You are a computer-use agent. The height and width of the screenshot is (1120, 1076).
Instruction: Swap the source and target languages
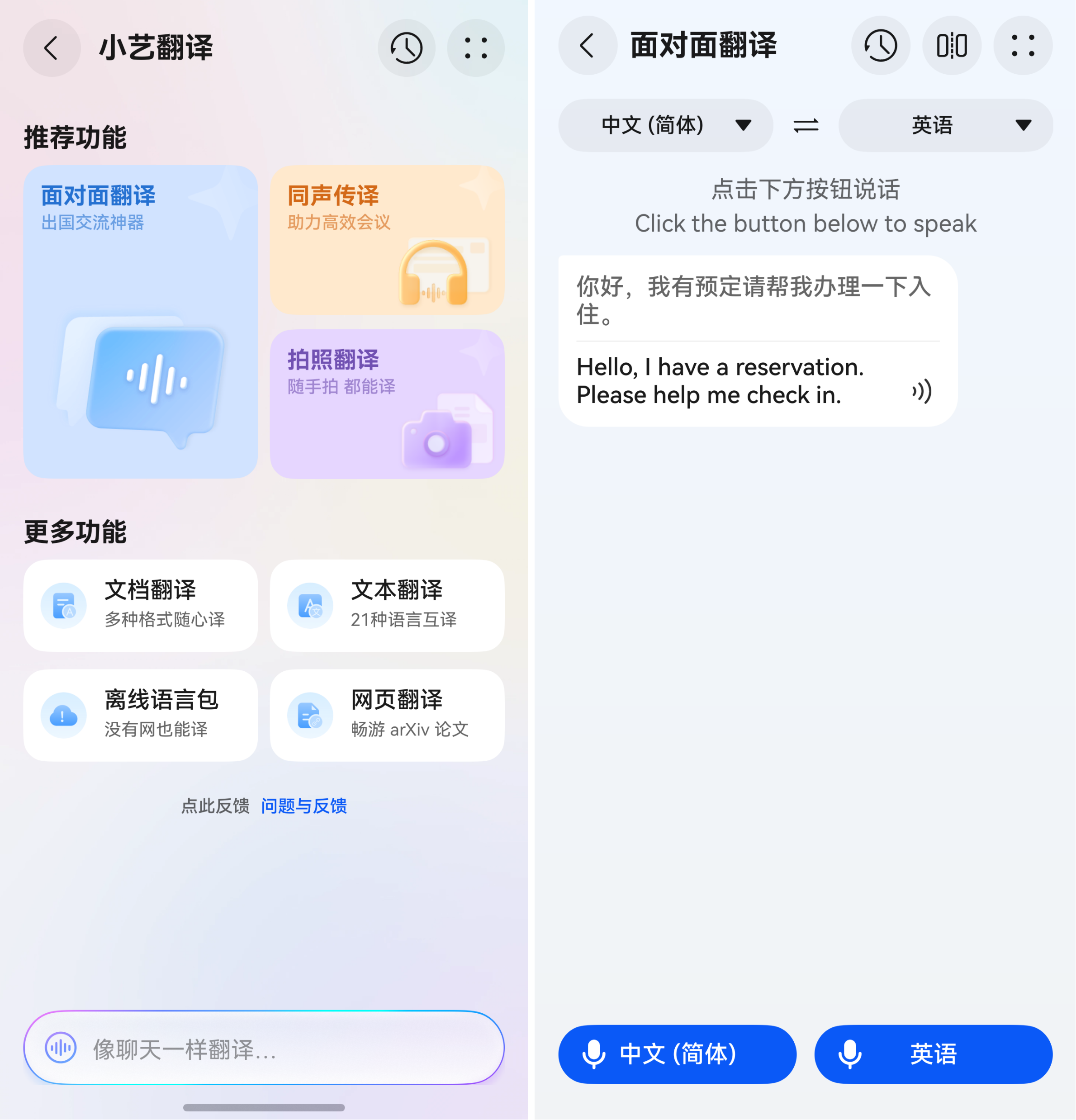[806, 125]
